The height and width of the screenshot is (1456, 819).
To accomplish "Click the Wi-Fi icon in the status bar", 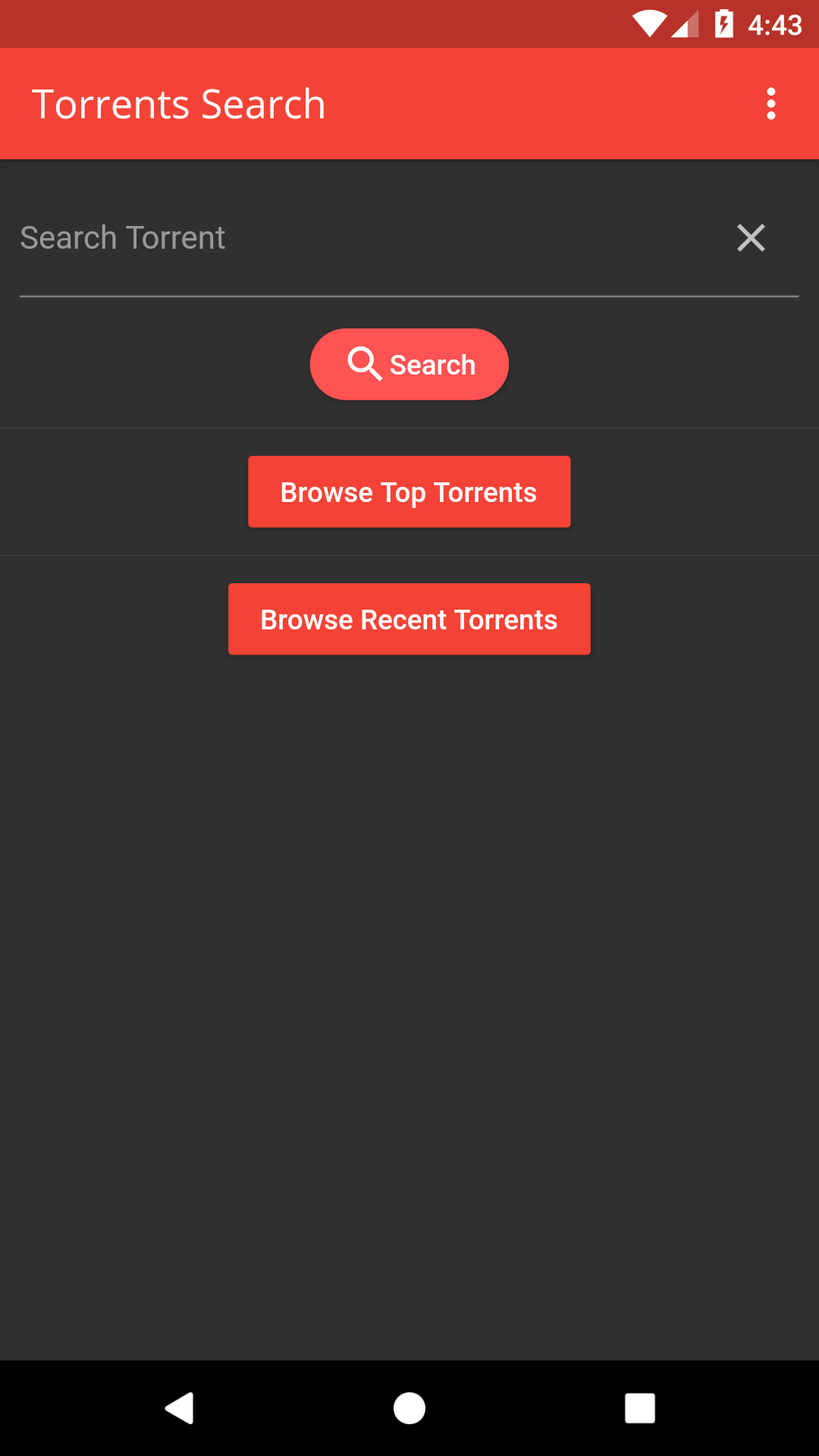I will (650, 23).
